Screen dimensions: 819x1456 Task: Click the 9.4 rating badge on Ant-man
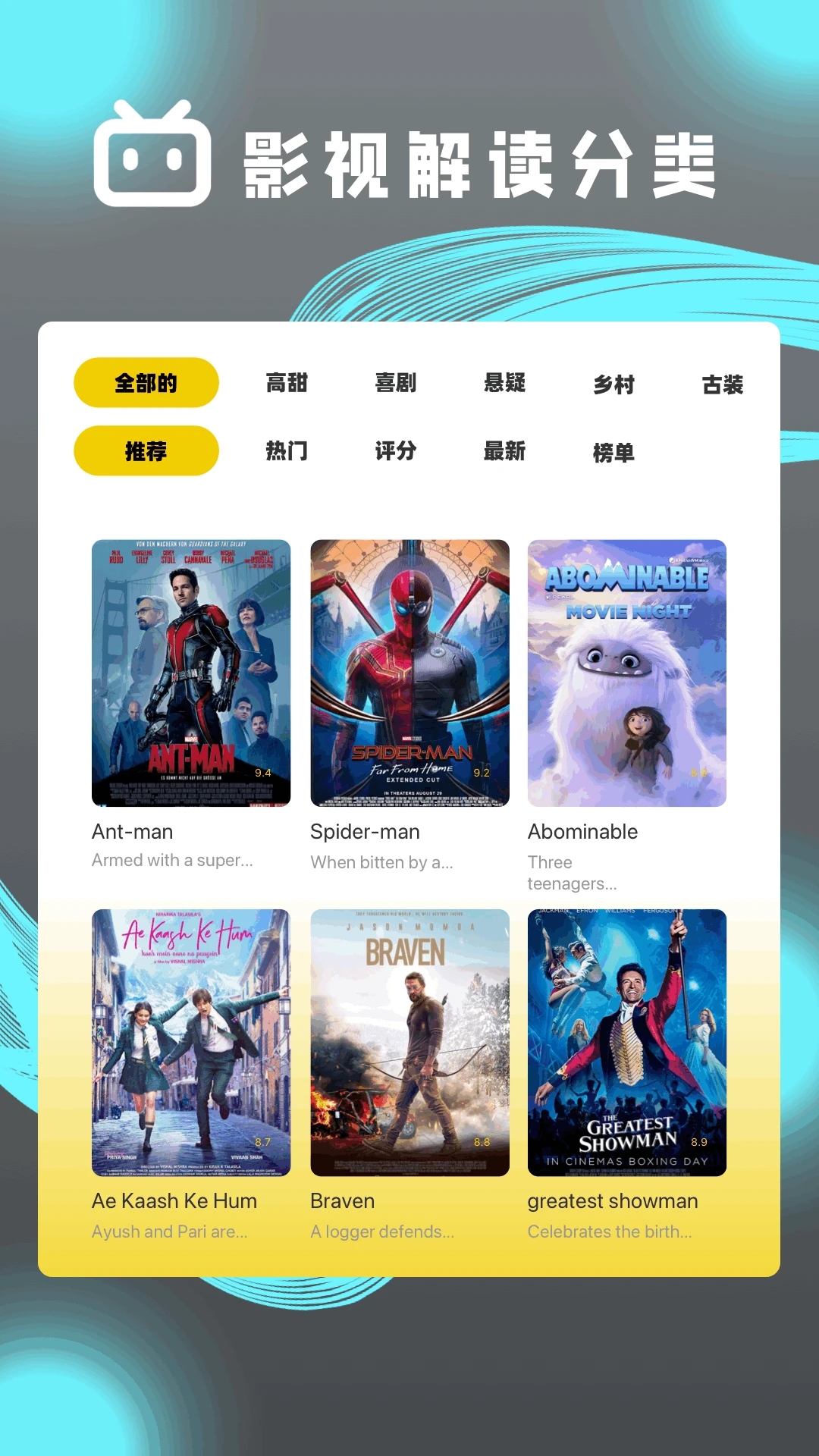click(x=263, y=773)
